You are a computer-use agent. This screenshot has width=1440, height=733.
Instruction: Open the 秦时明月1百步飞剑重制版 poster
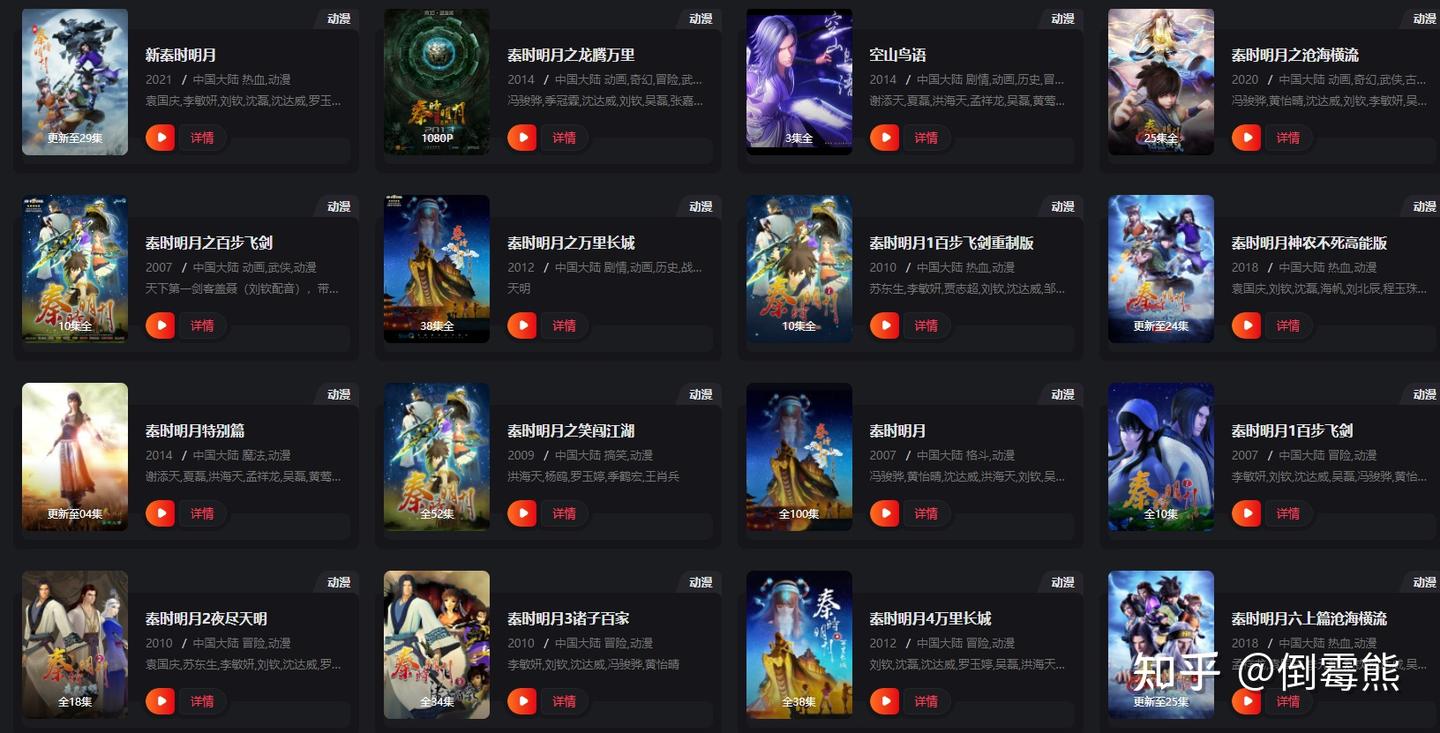tap(799, 269)
